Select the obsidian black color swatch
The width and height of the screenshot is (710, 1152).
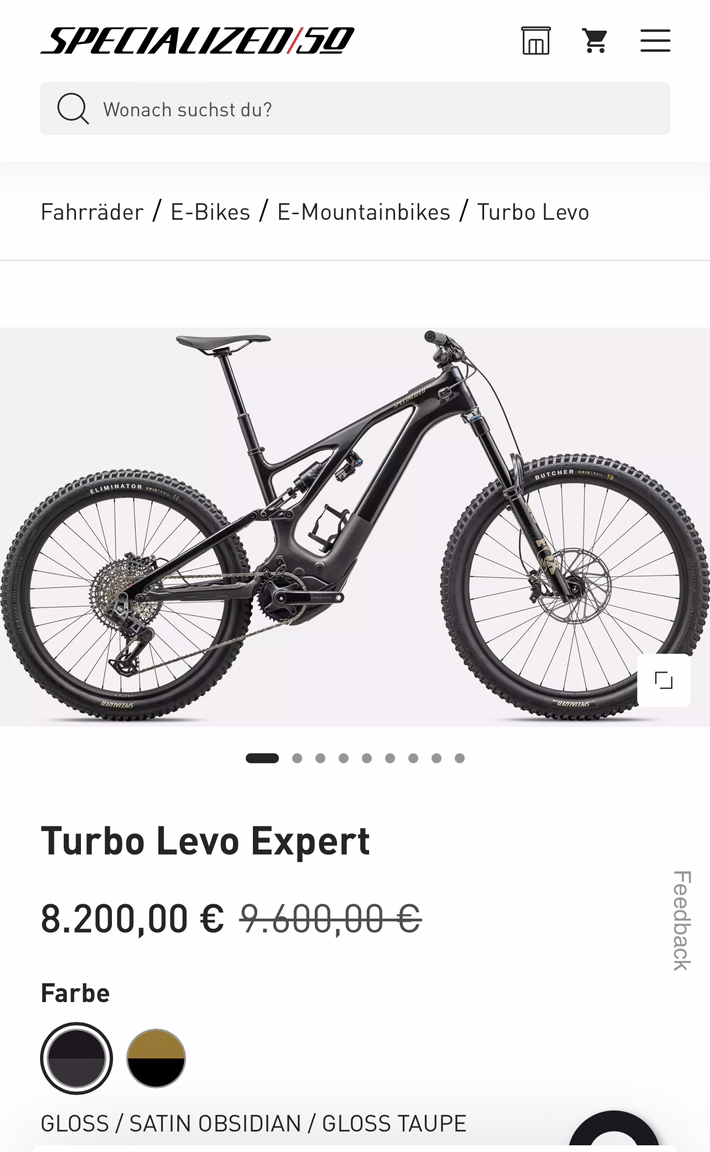76,1059
